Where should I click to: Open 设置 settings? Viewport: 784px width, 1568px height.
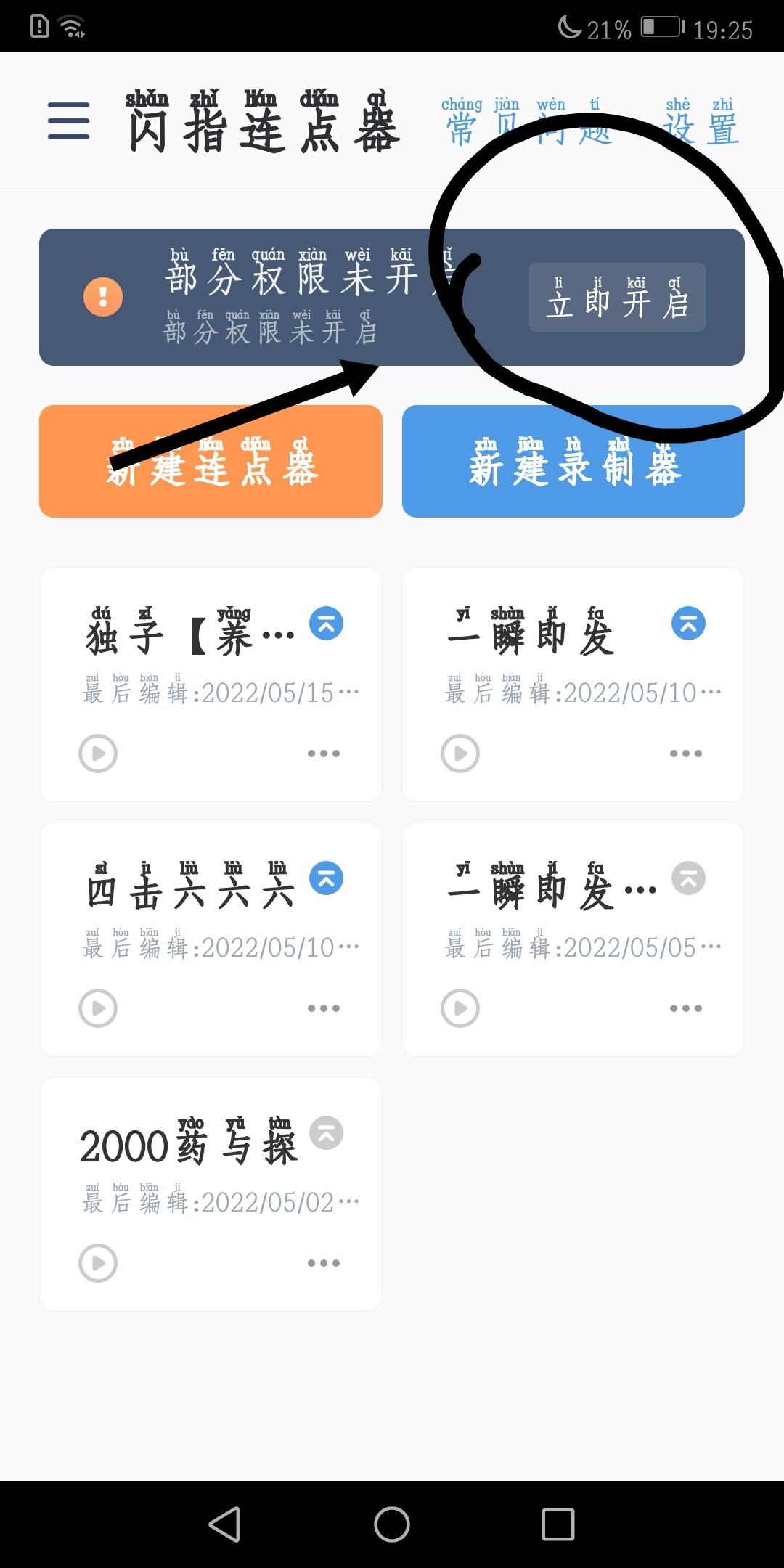click(700, 121)
